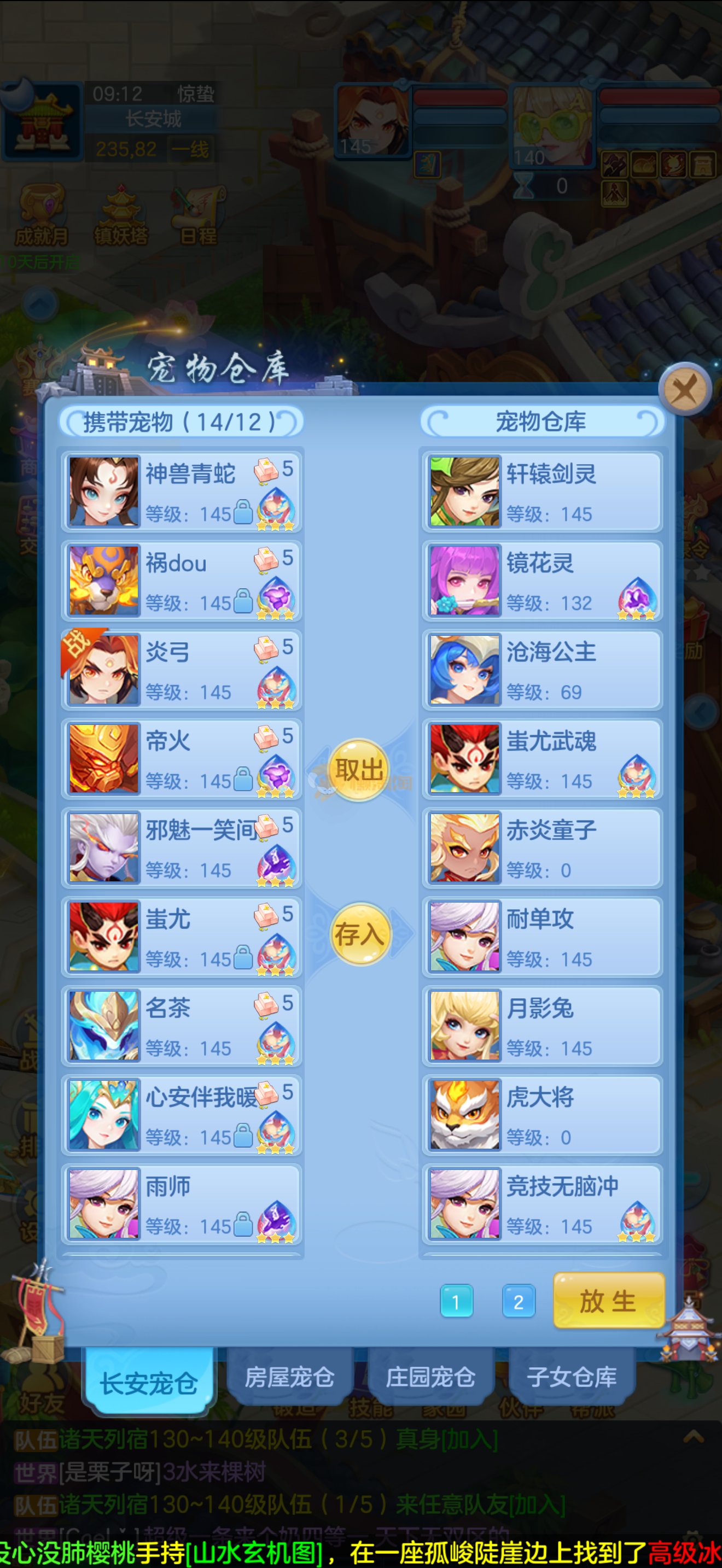This screenshot has width=722, height=1568.
Task: Tap the 取出 button
Action: point(359,769)
